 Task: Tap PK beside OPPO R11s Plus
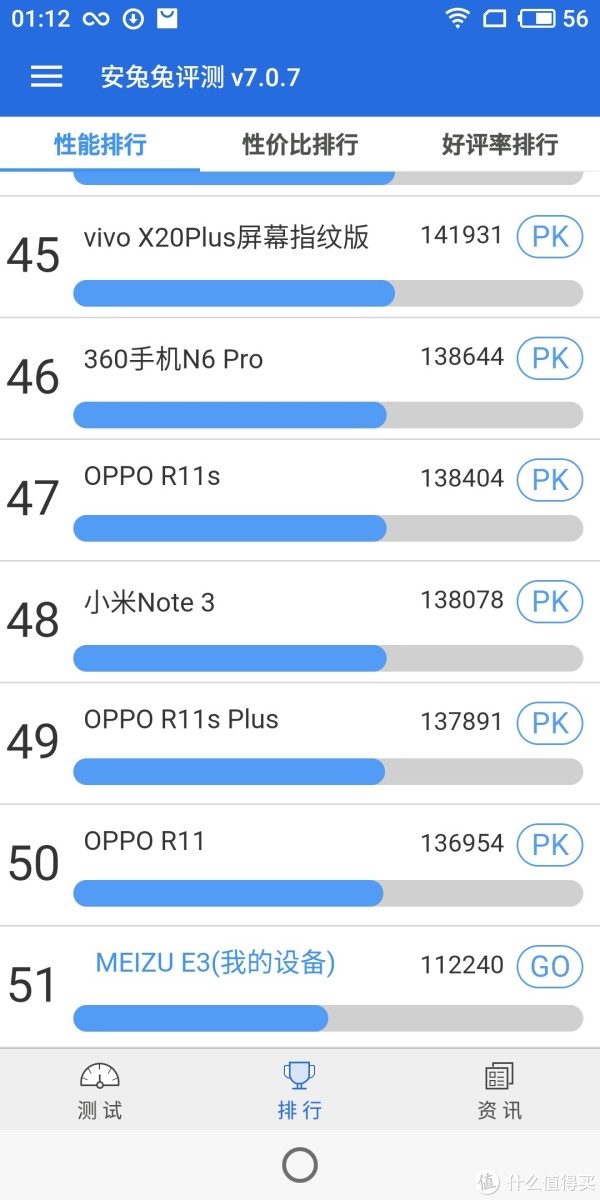(x=550, y=723)
